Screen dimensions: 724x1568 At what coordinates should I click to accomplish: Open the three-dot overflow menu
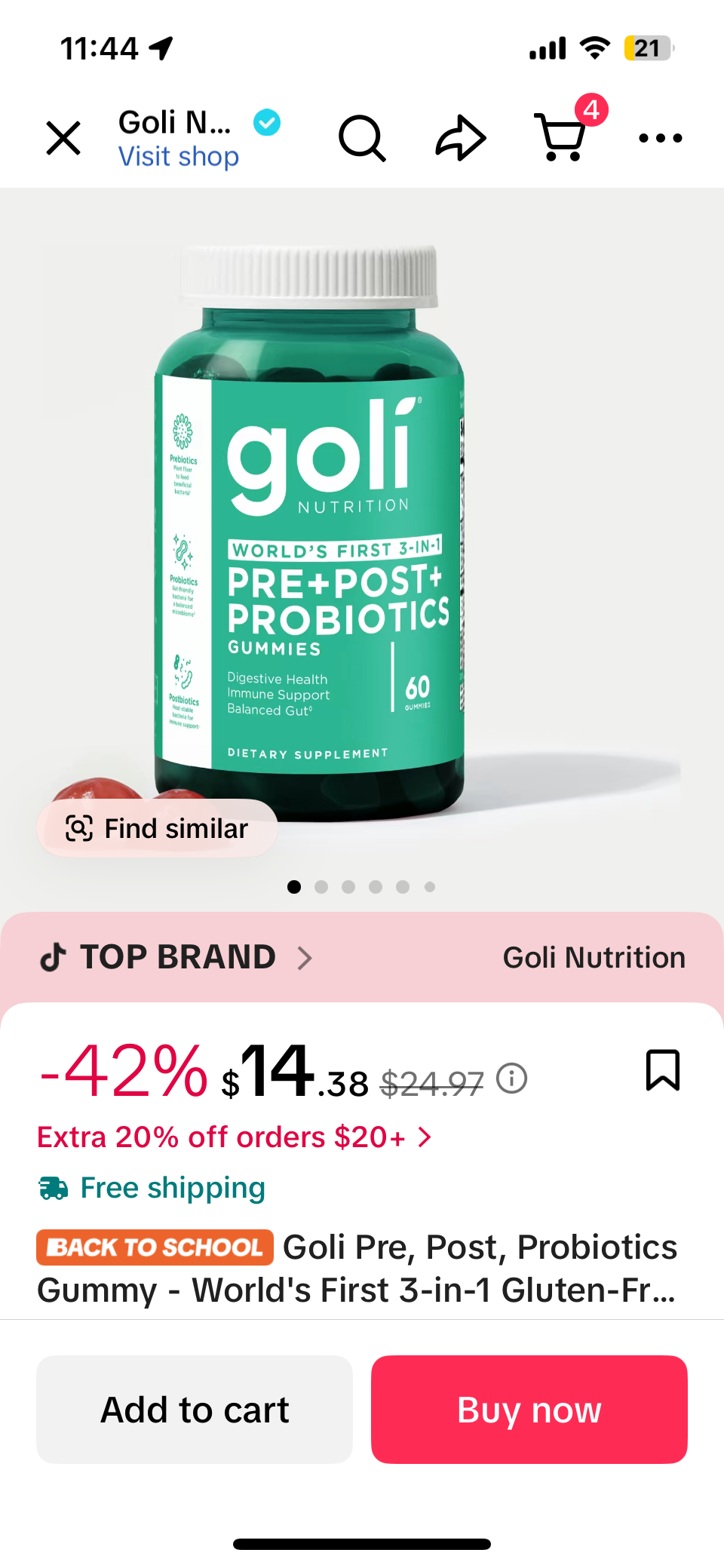(660, 138)
